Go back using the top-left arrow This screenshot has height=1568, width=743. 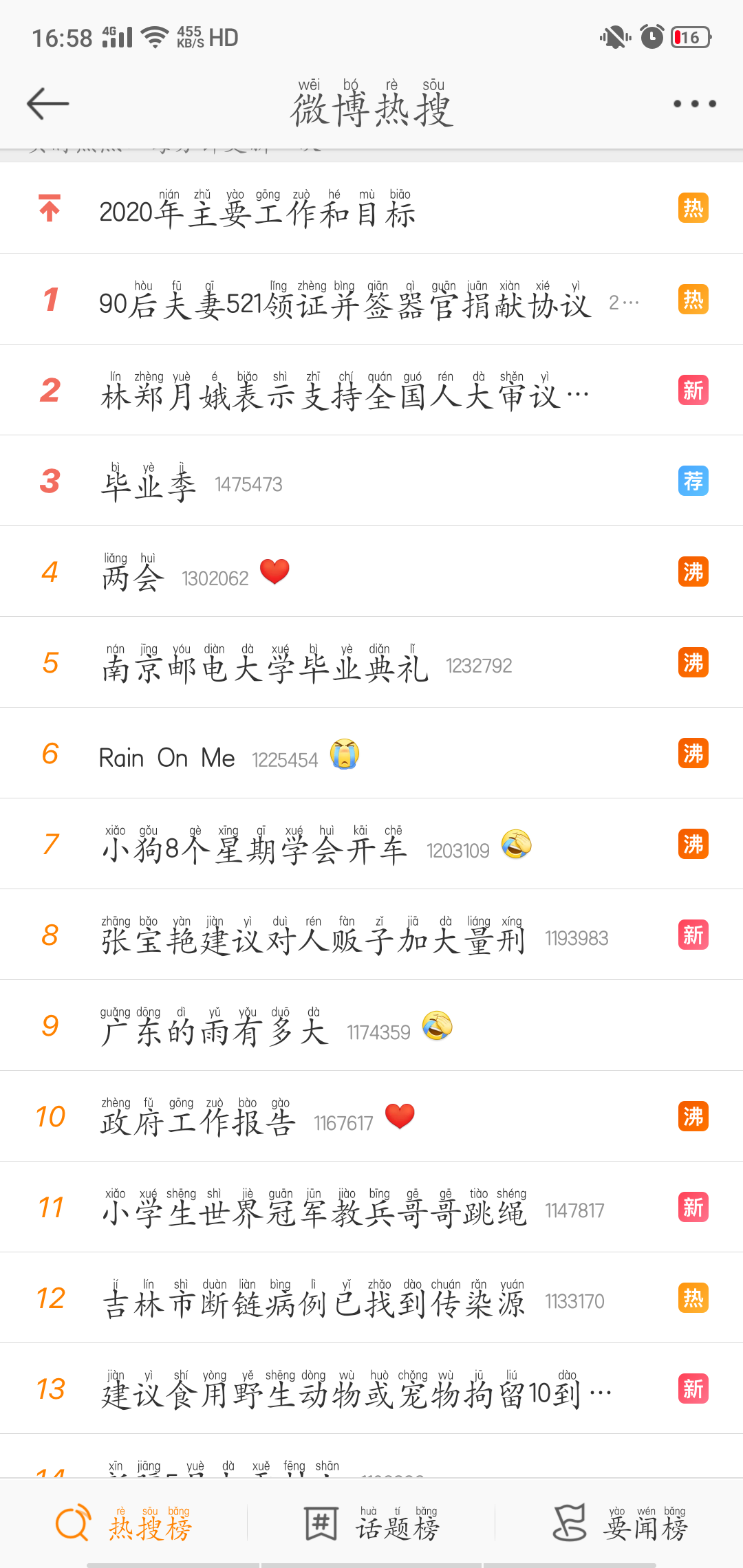tap(48, 104)
